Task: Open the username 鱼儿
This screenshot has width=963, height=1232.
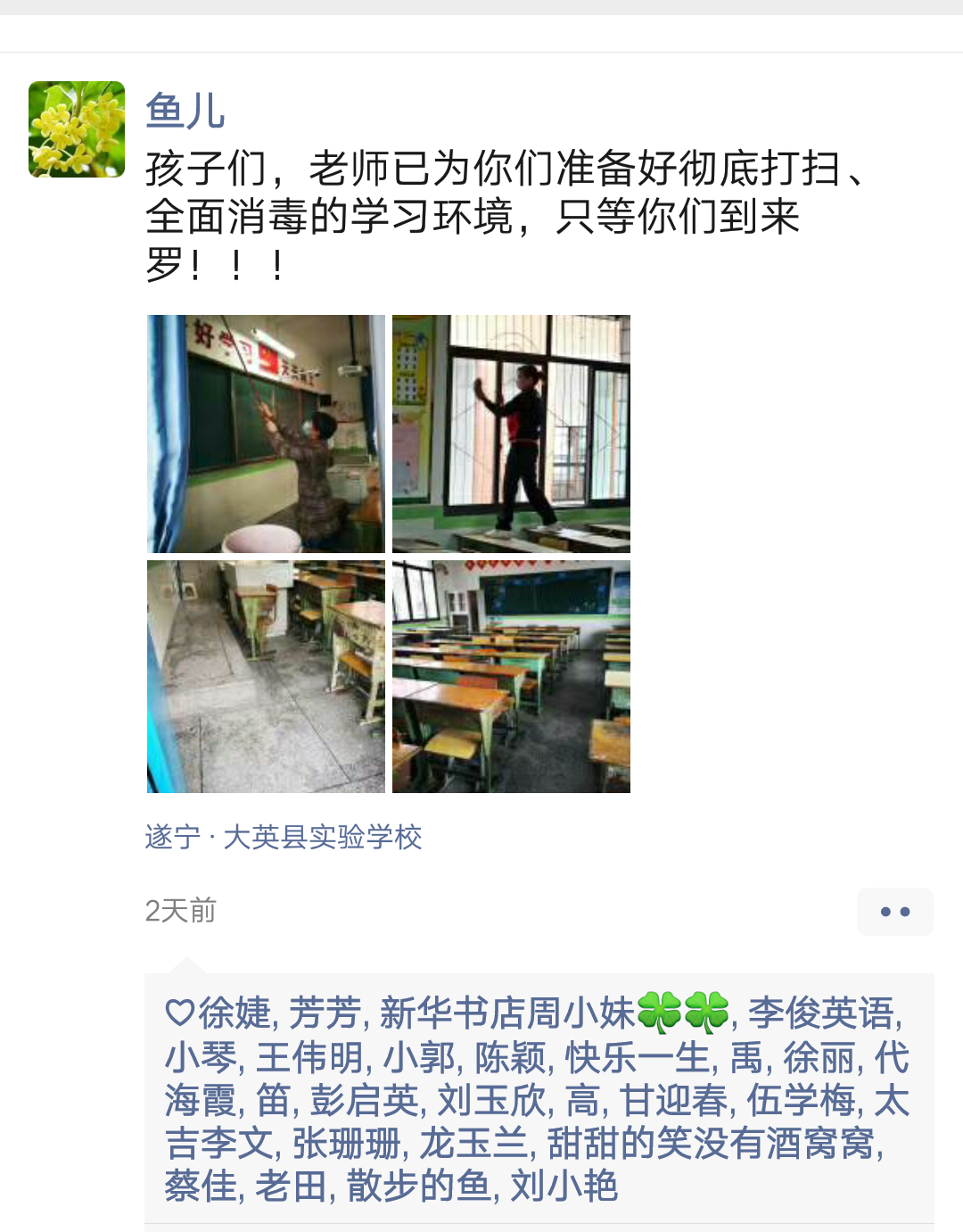Action: click(x=185, y=112)
